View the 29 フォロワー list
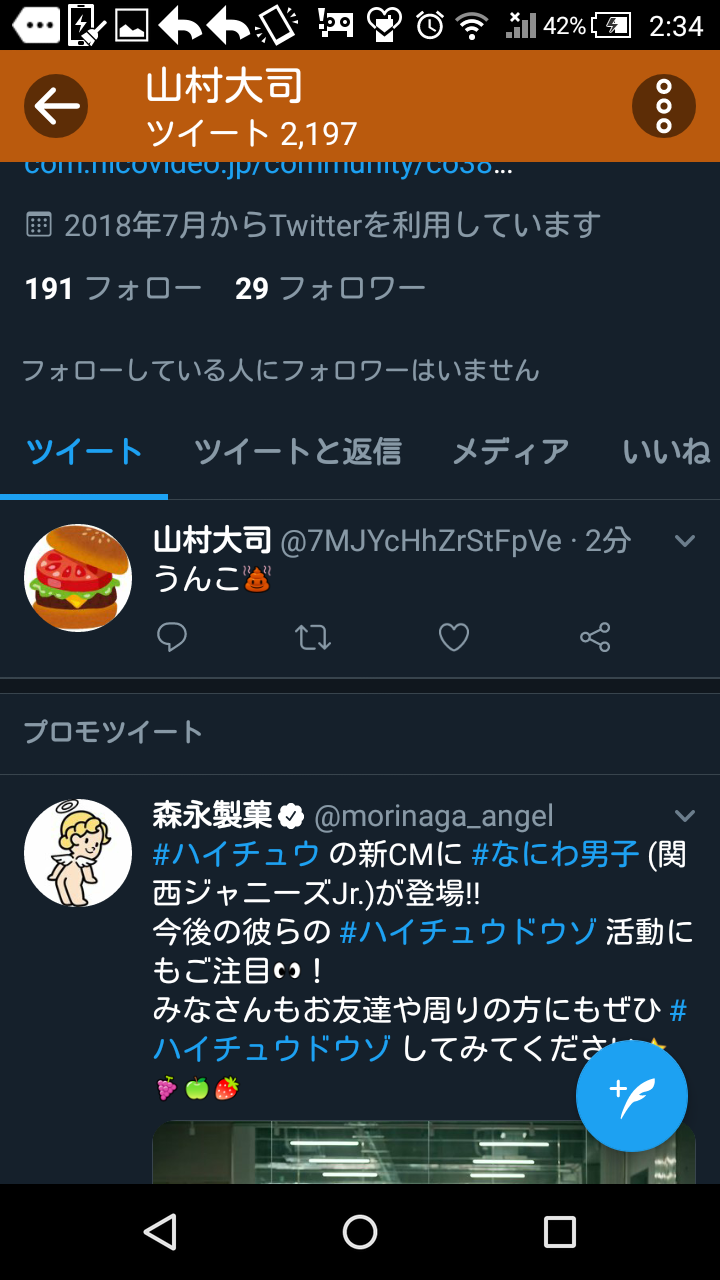 (330, 289)
